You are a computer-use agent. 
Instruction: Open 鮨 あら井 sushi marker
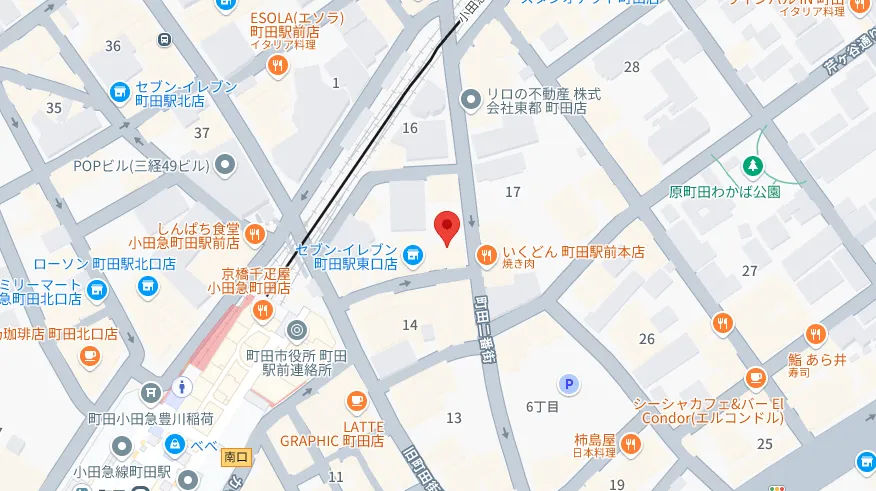click(x=817, y=335)
